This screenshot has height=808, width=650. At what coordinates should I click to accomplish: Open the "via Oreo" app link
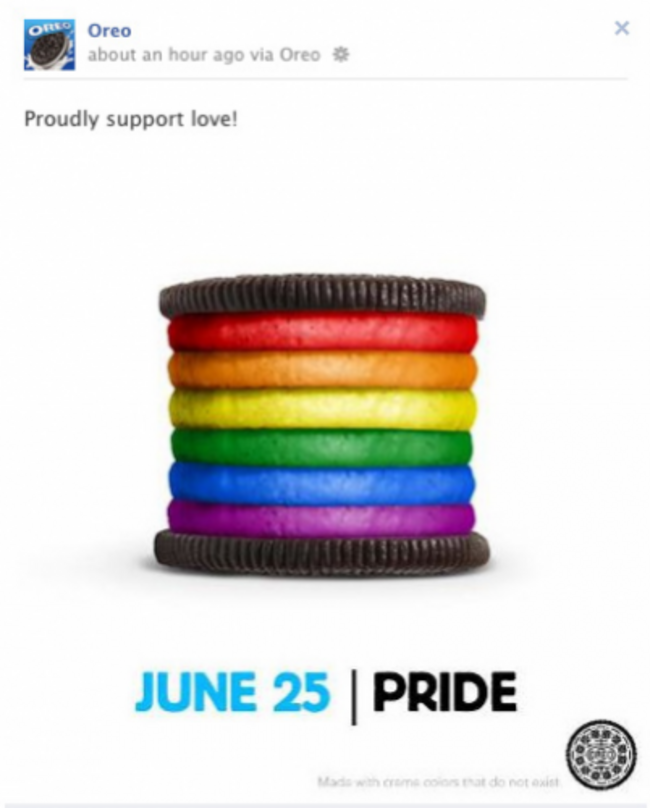point(298,55)
